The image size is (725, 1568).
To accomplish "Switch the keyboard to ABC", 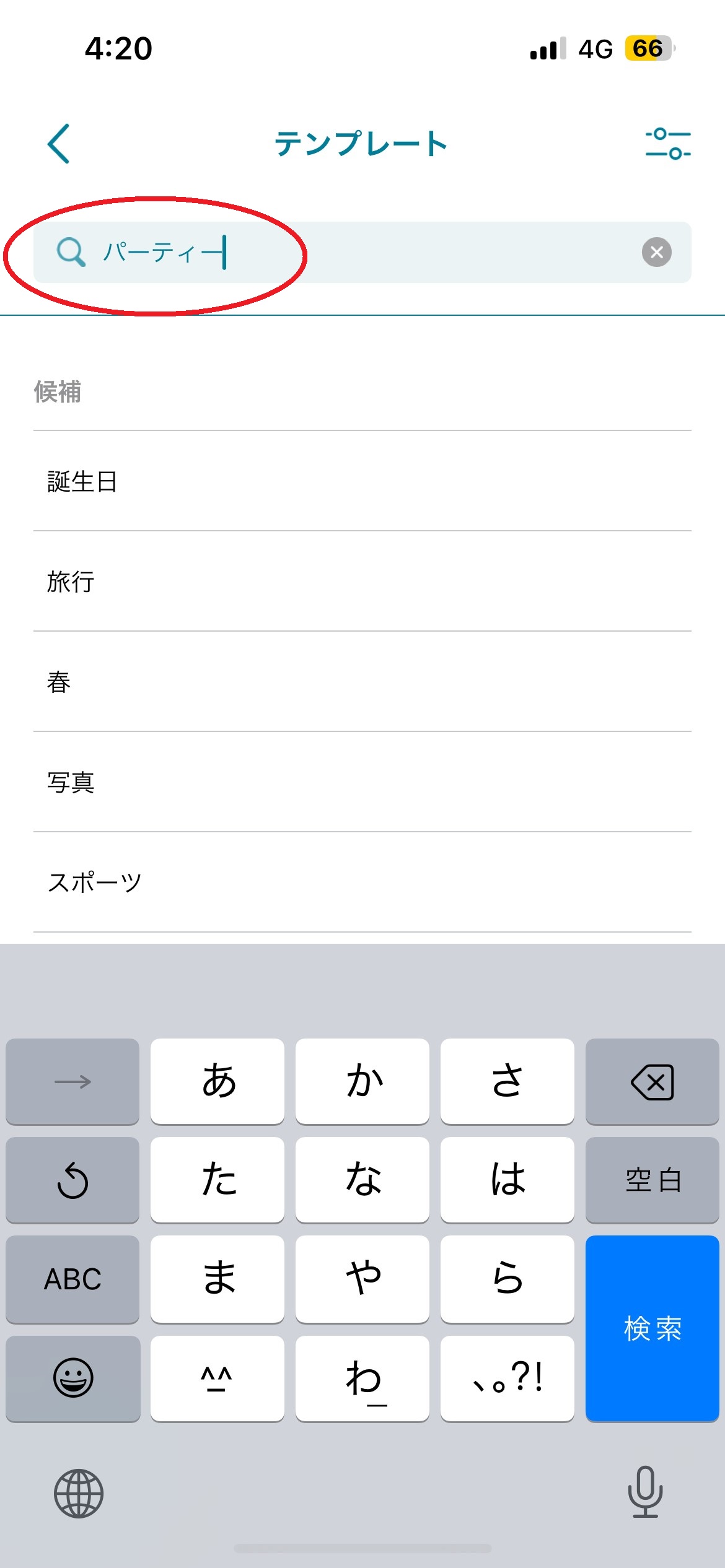I will click(x=72, y=1279).
